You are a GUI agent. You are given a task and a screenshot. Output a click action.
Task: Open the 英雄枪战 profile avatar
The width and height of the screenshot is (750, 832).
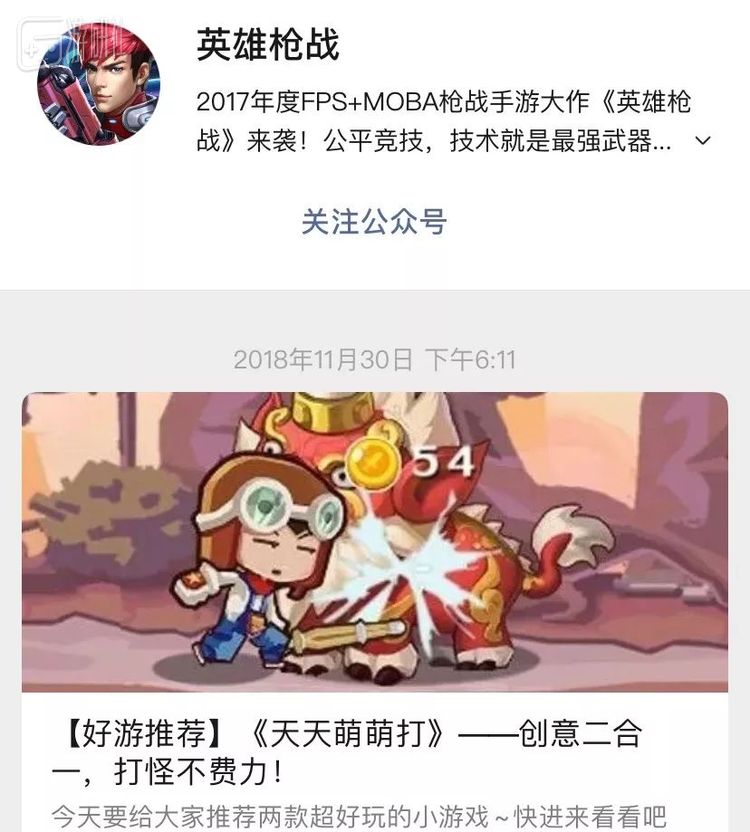click(x=98, y=84)
